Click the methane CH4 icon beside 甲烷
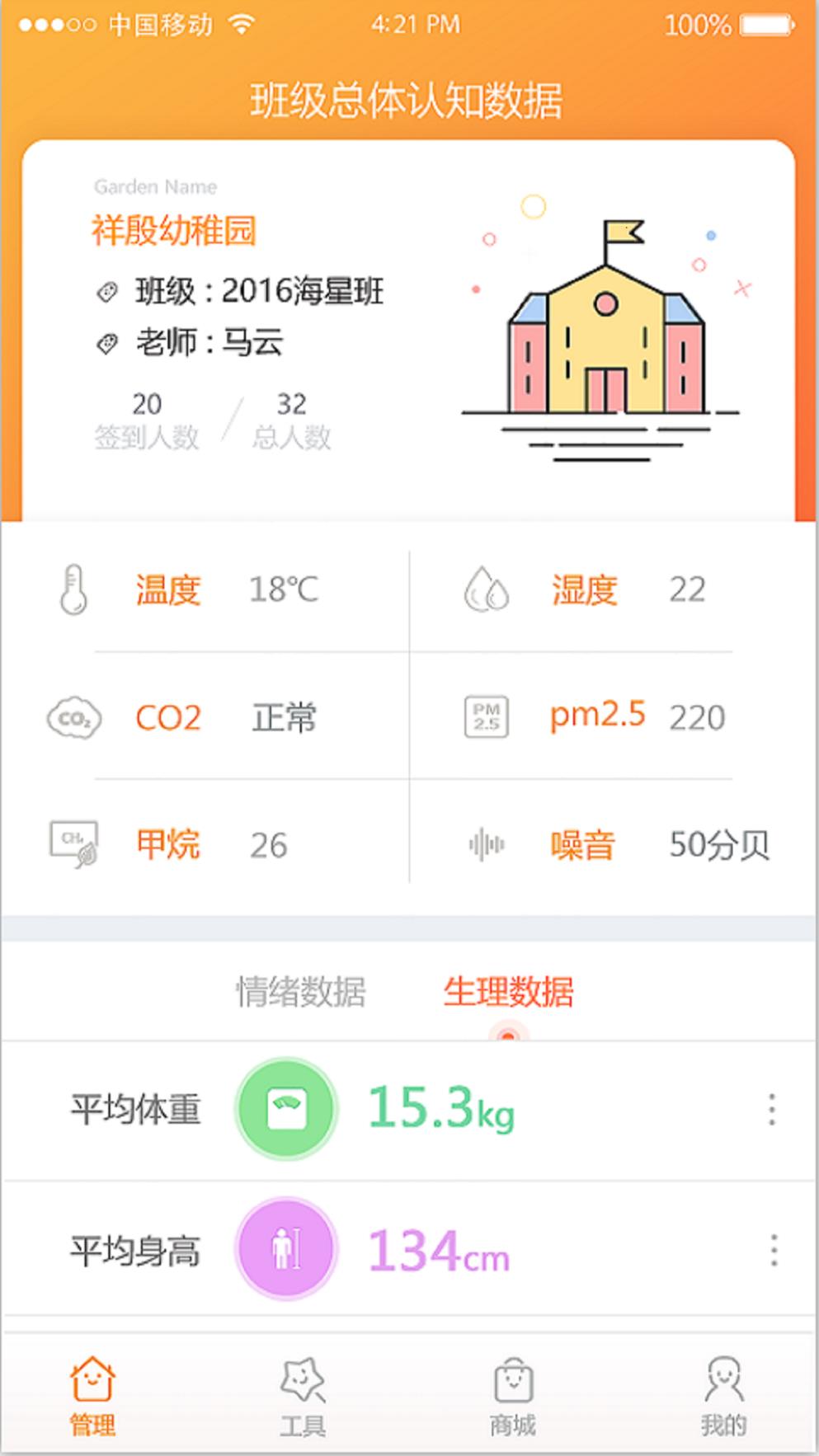 point(73,844)
